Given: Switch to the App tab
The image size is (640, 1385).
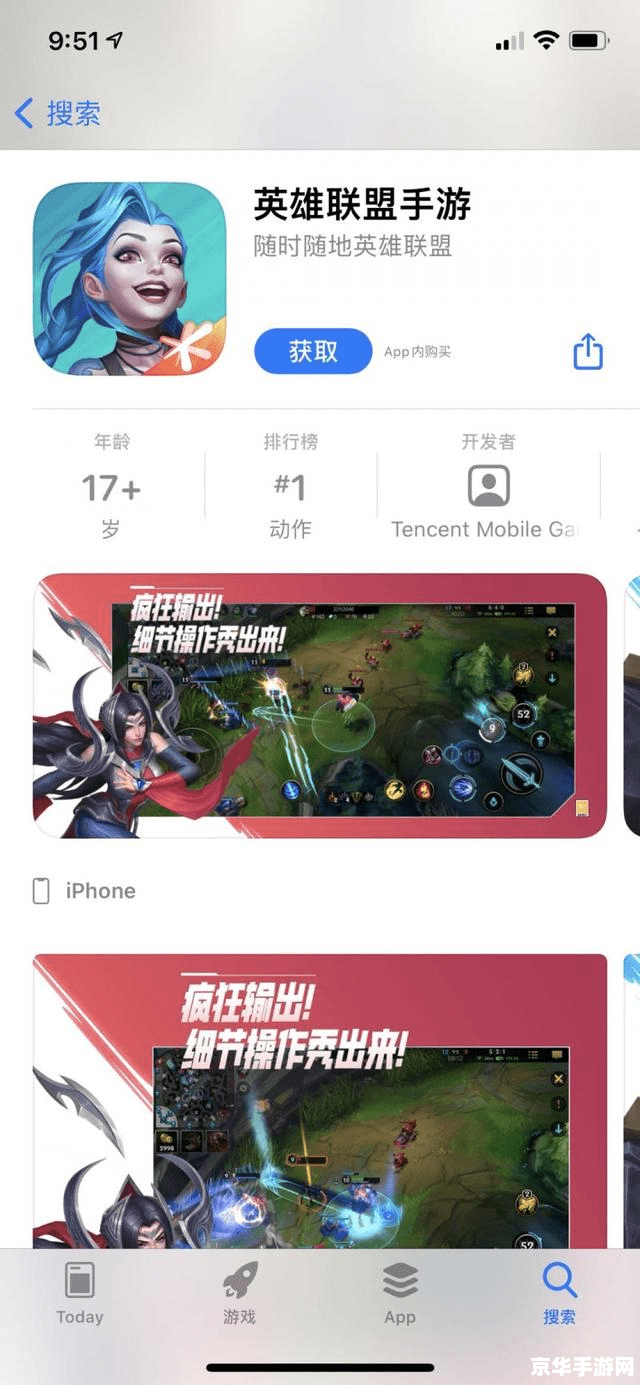Looking at the screenshot, I should (400, 1293).
